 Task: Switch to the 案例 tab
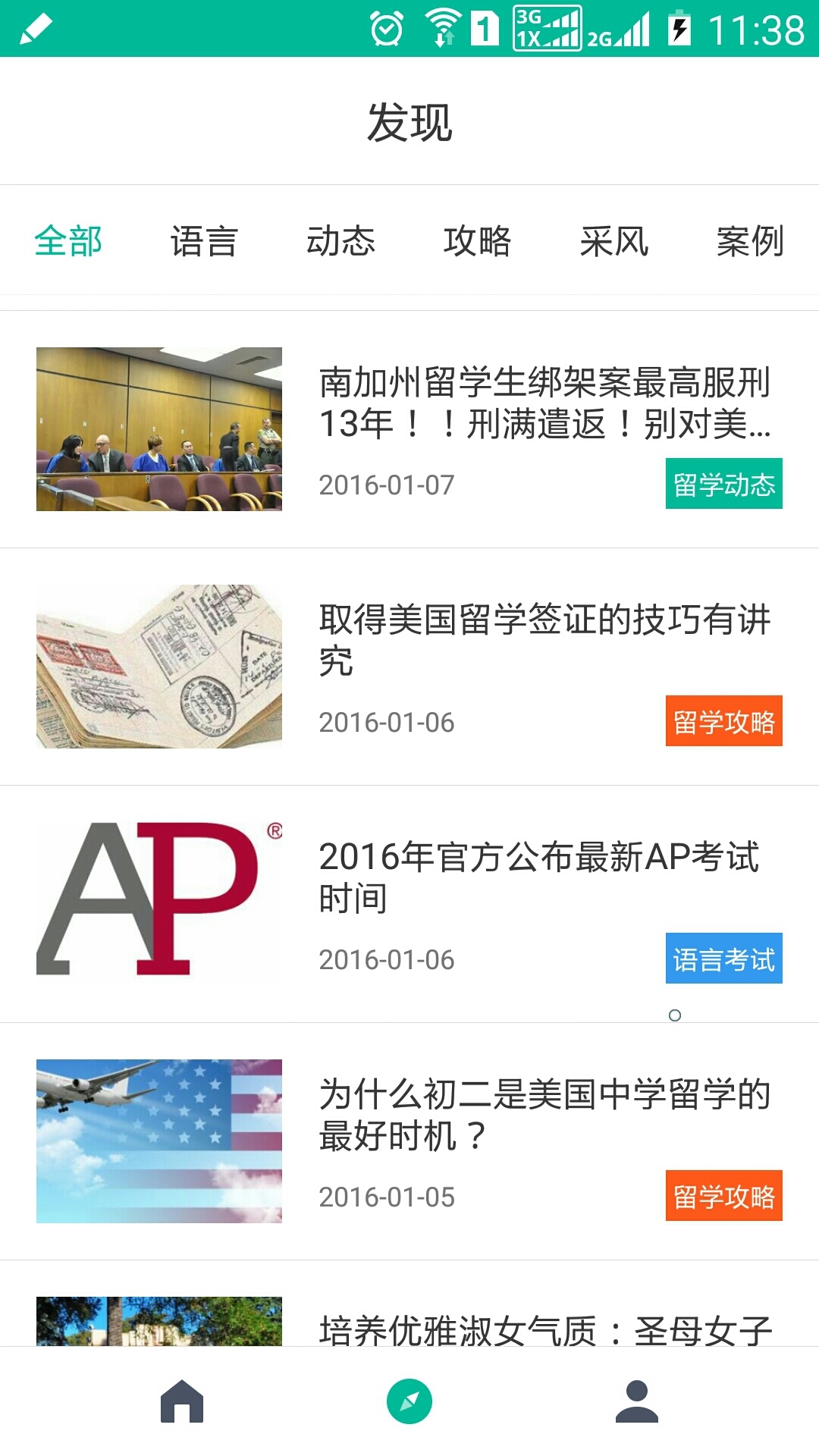[x=749, y=241]
